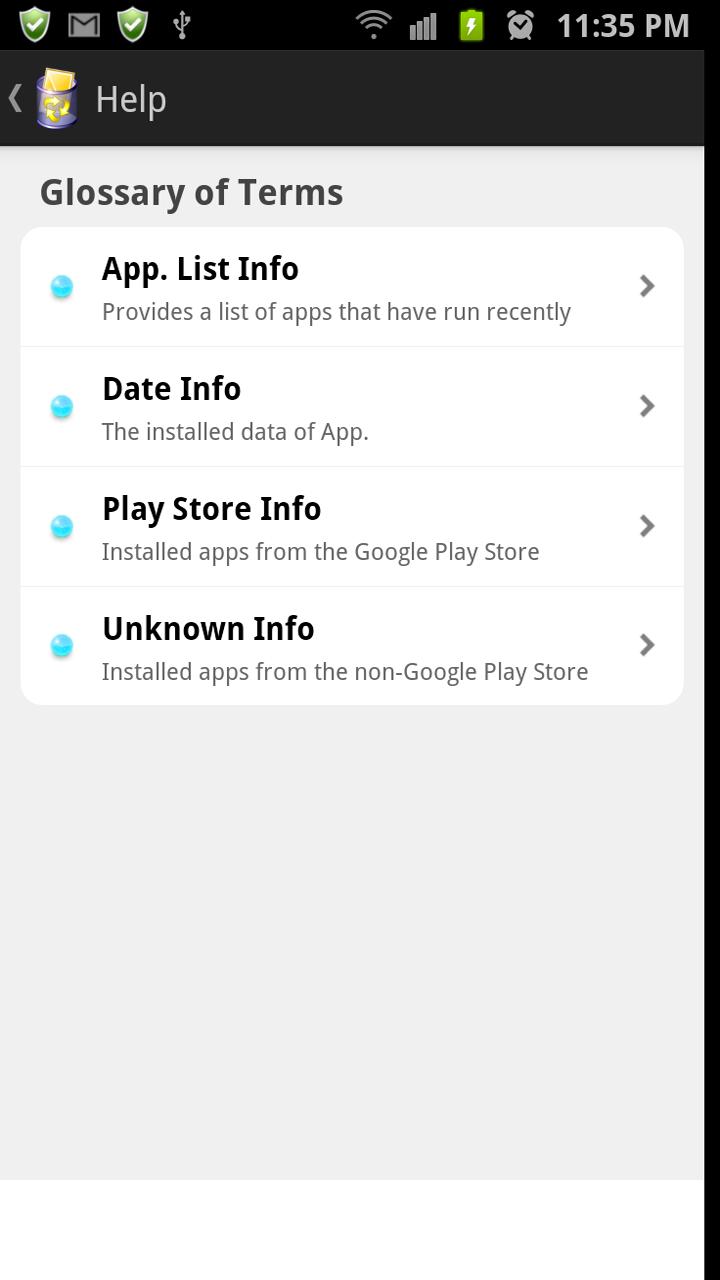The width and height of the screenshot is (720, 1280).
Task: Click the blue sphere icon beside Date Info
Action: click(x=61, y=406)
